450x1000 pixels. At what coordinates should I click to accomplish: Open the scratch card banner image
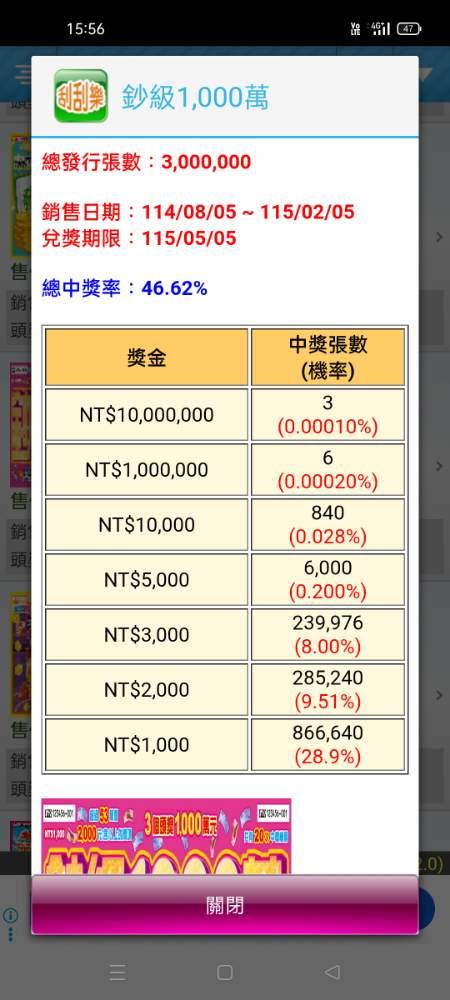[166, 836]
